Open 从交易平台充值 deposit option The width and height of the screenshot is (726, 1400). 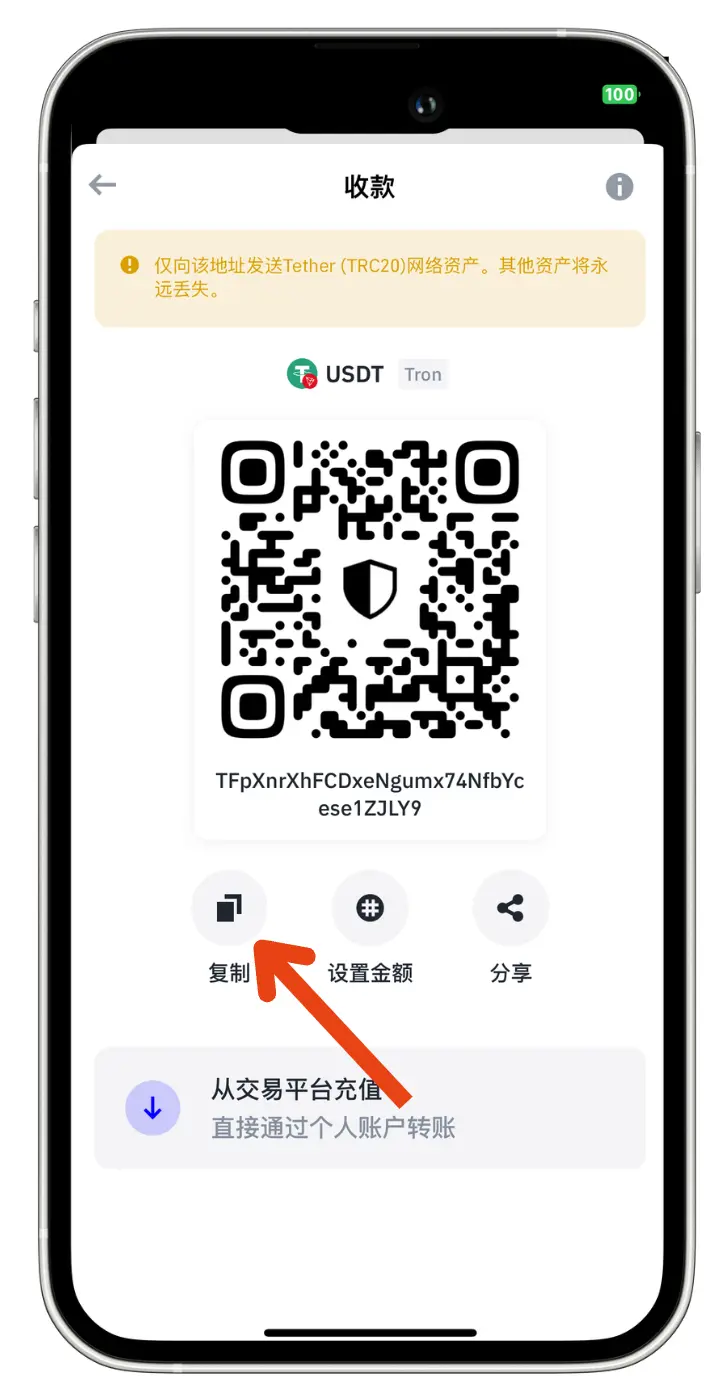click(370, 1108)
